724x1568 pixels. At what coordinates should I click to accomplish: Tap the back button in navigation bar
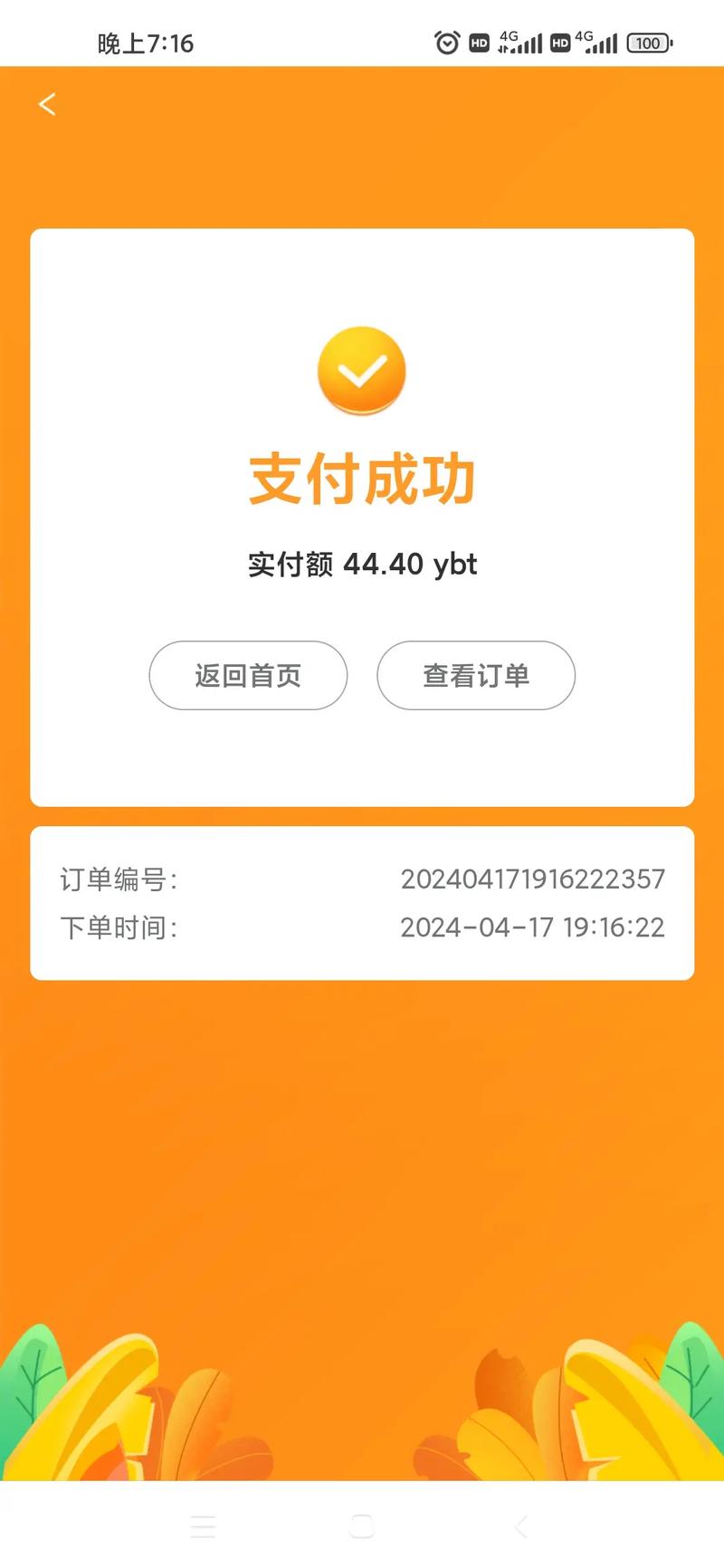coord(519,1525)
